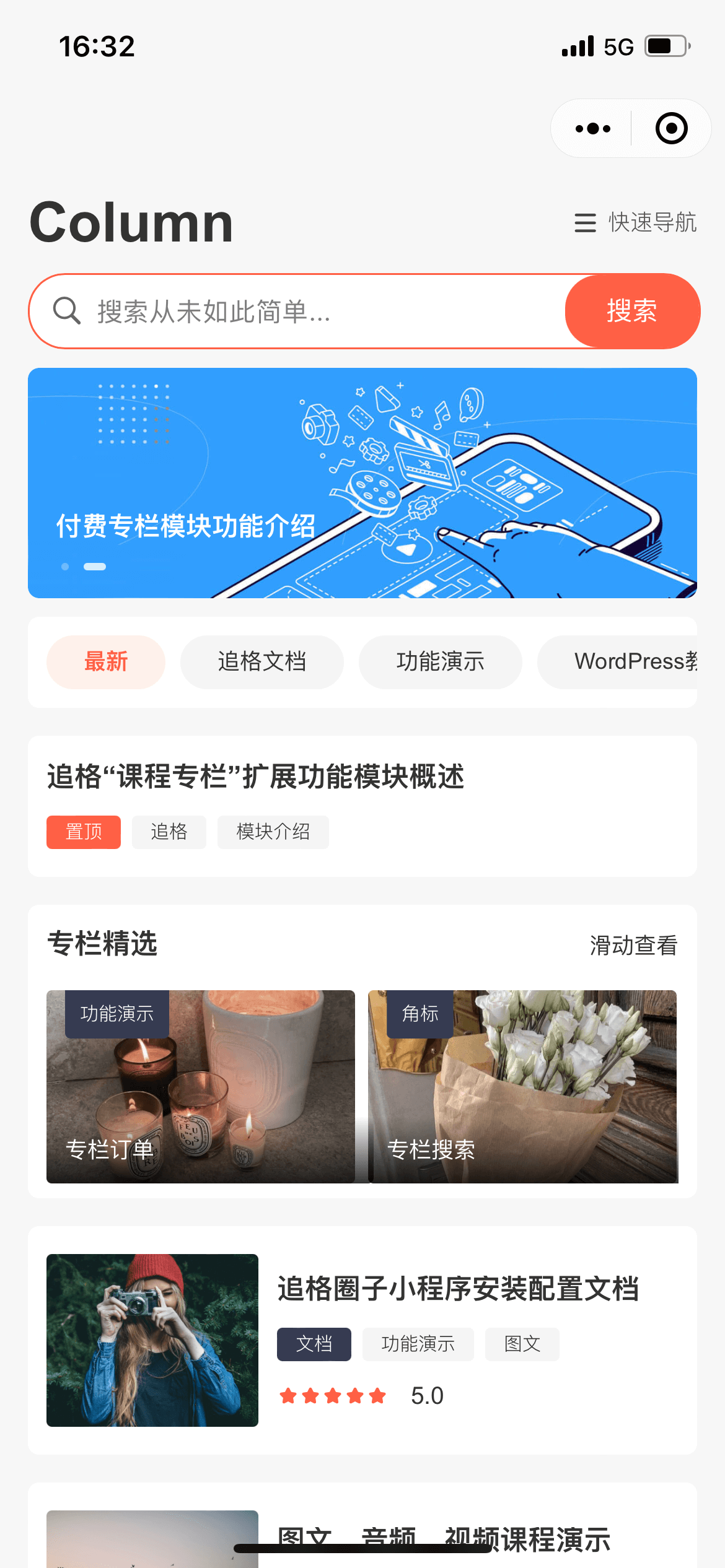Switch to the 追格文档 tab
Screen dimensions: 725x1568
(261, 662)
